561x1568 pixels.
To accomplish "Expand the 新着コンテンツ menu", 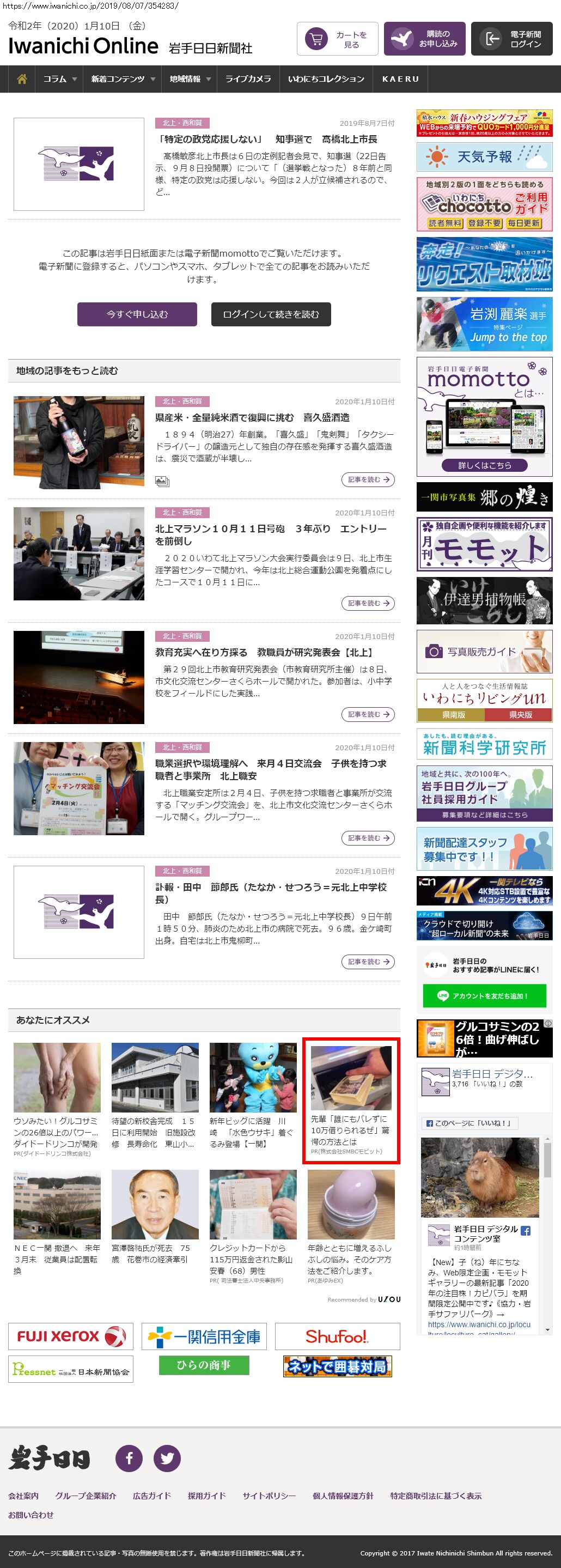I will [123, 79].
